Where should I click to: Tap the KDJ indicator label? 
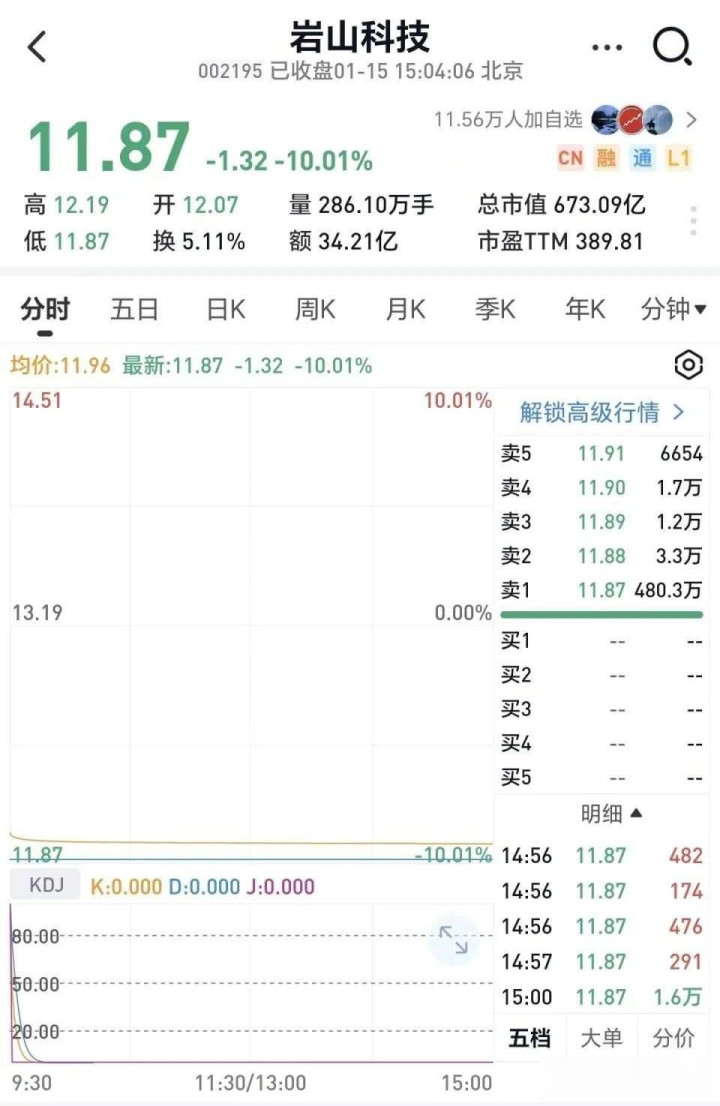44,886
